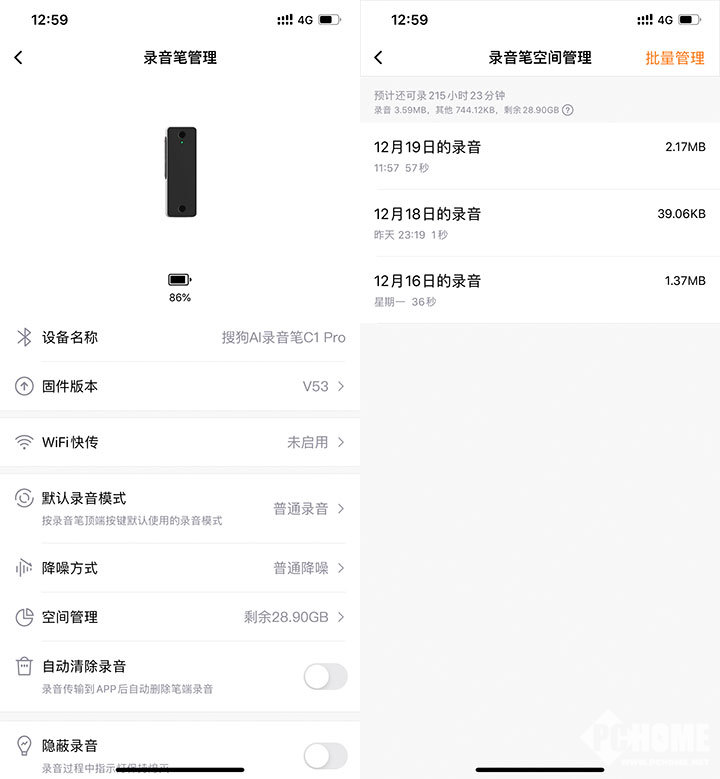The height and width of the screenshot is (779, 720).
Task: Open 12月18日的录音 recording
Action: [x=540, y=223]
